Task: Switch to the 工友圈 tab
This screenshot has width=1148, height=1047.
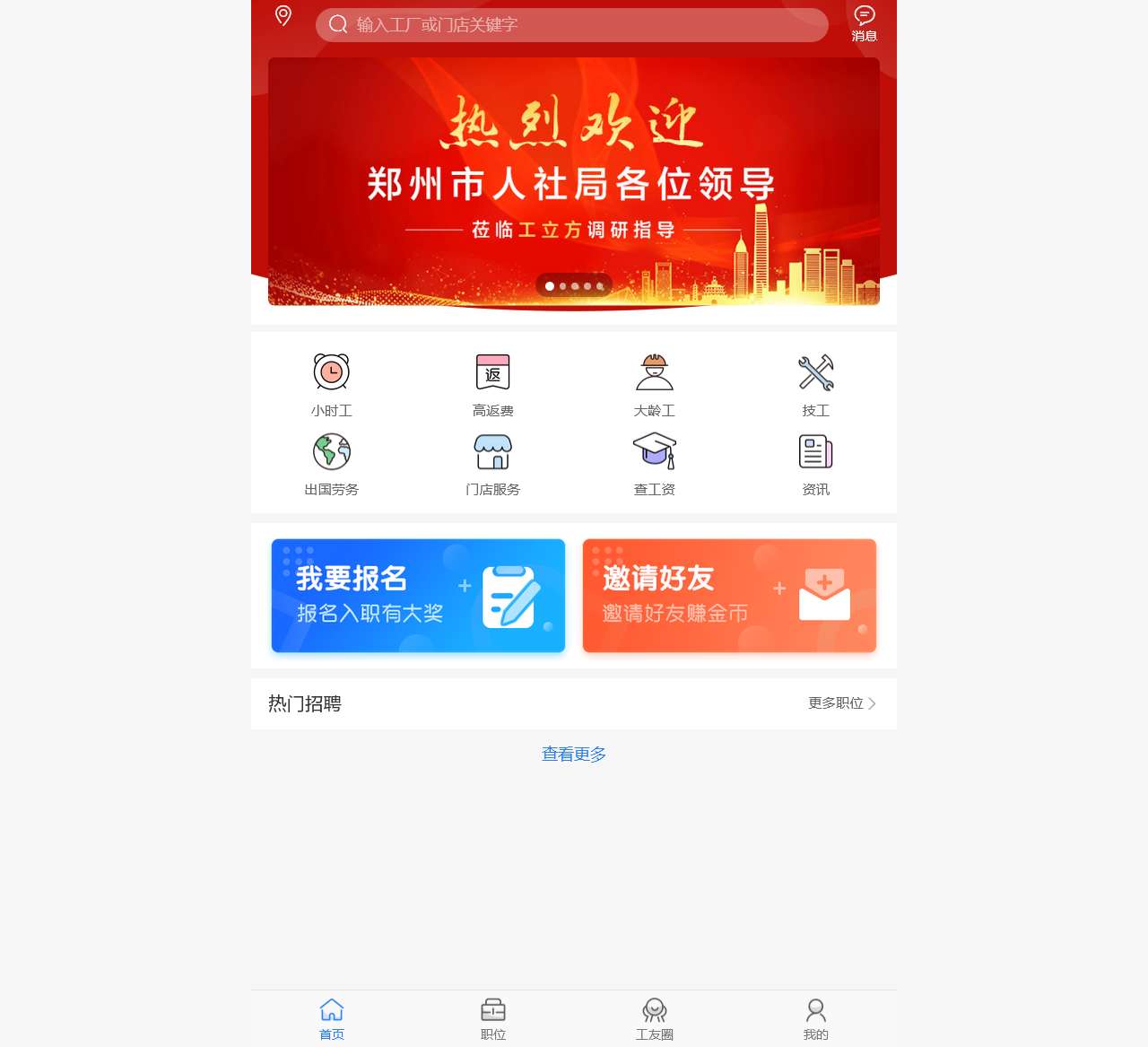Action: pyautogui.click(x=655, y=1019)
